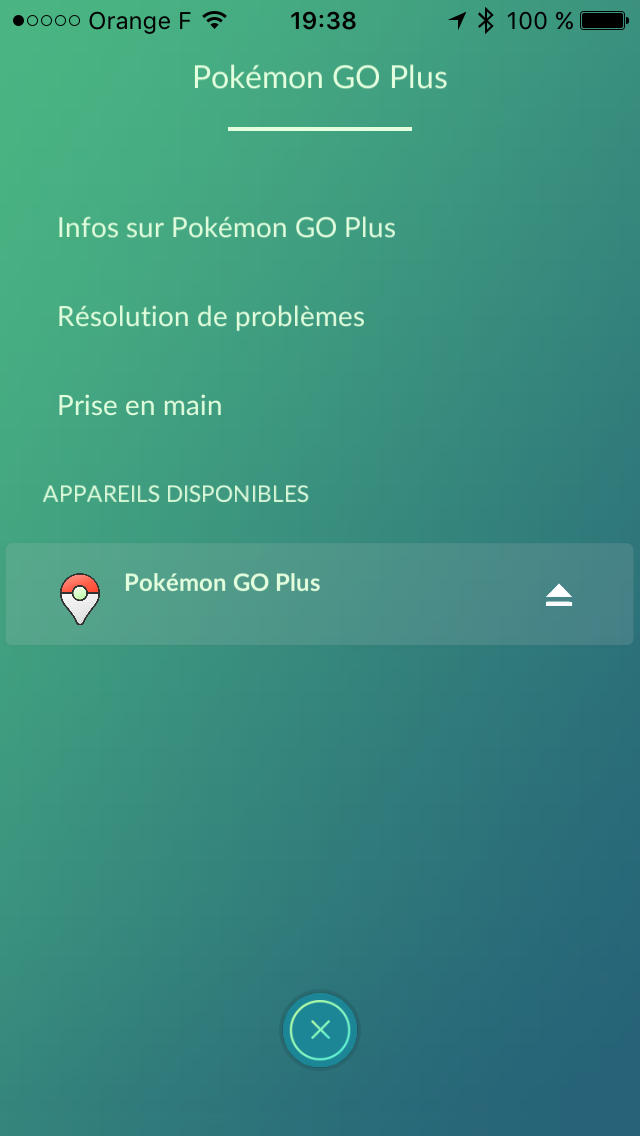The image size is (640, 1136).
Task: Eject the Pokémon GO Plus device
Action: (559, 596)
